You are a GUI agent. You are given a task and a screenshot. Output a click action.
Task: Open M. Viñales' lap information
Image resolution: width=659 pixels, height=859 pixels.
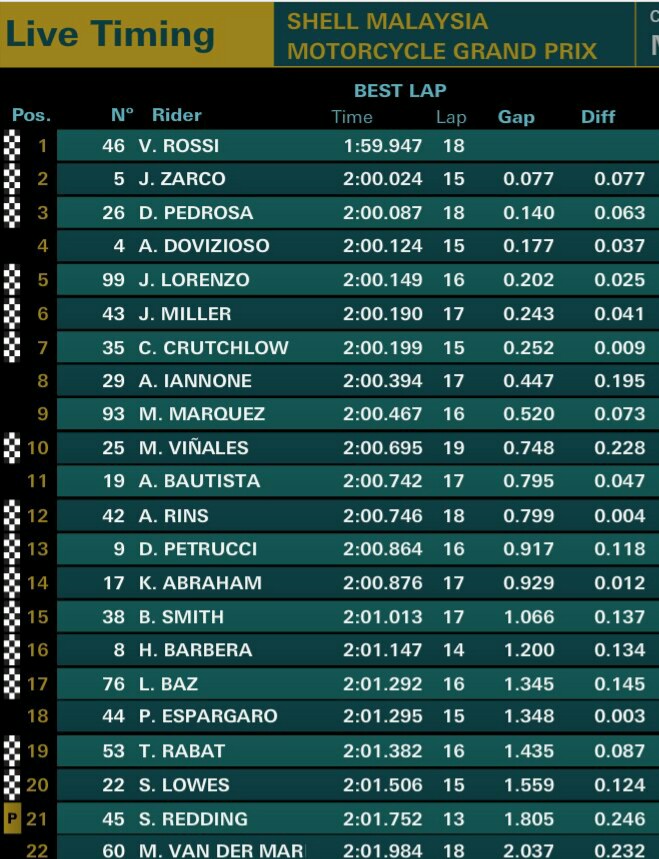[358, 448]
